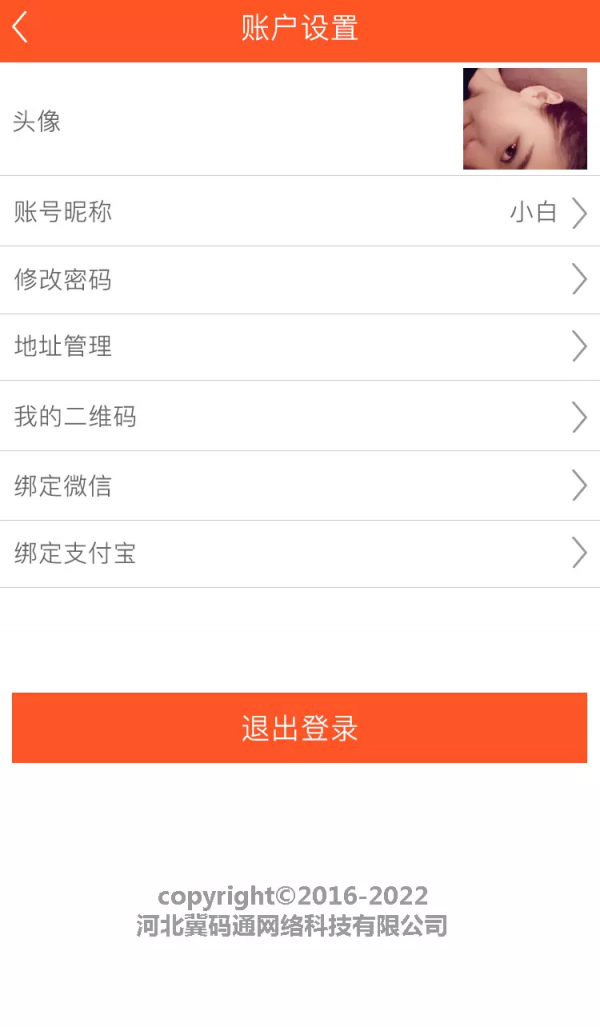Go back using the top-left arrow
Viewport: 600px width, 1027px height.
point(21,28)
